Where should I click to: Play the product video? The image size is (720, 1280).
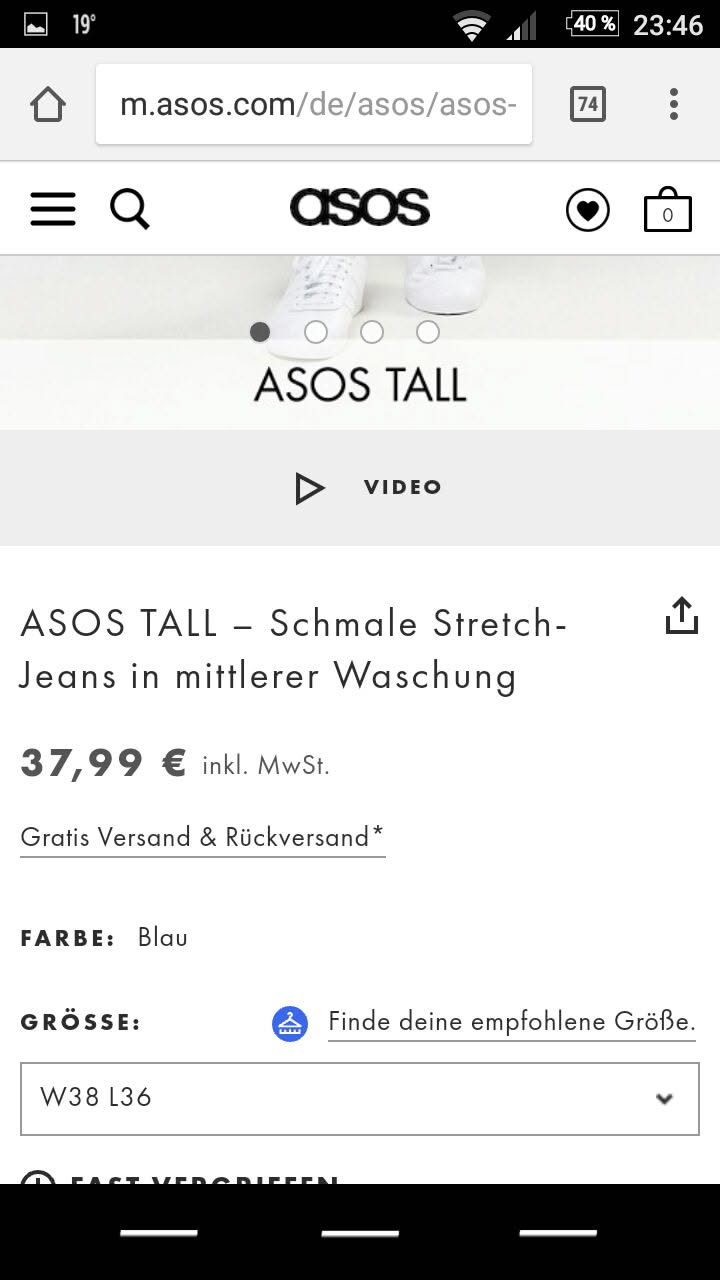366,488
